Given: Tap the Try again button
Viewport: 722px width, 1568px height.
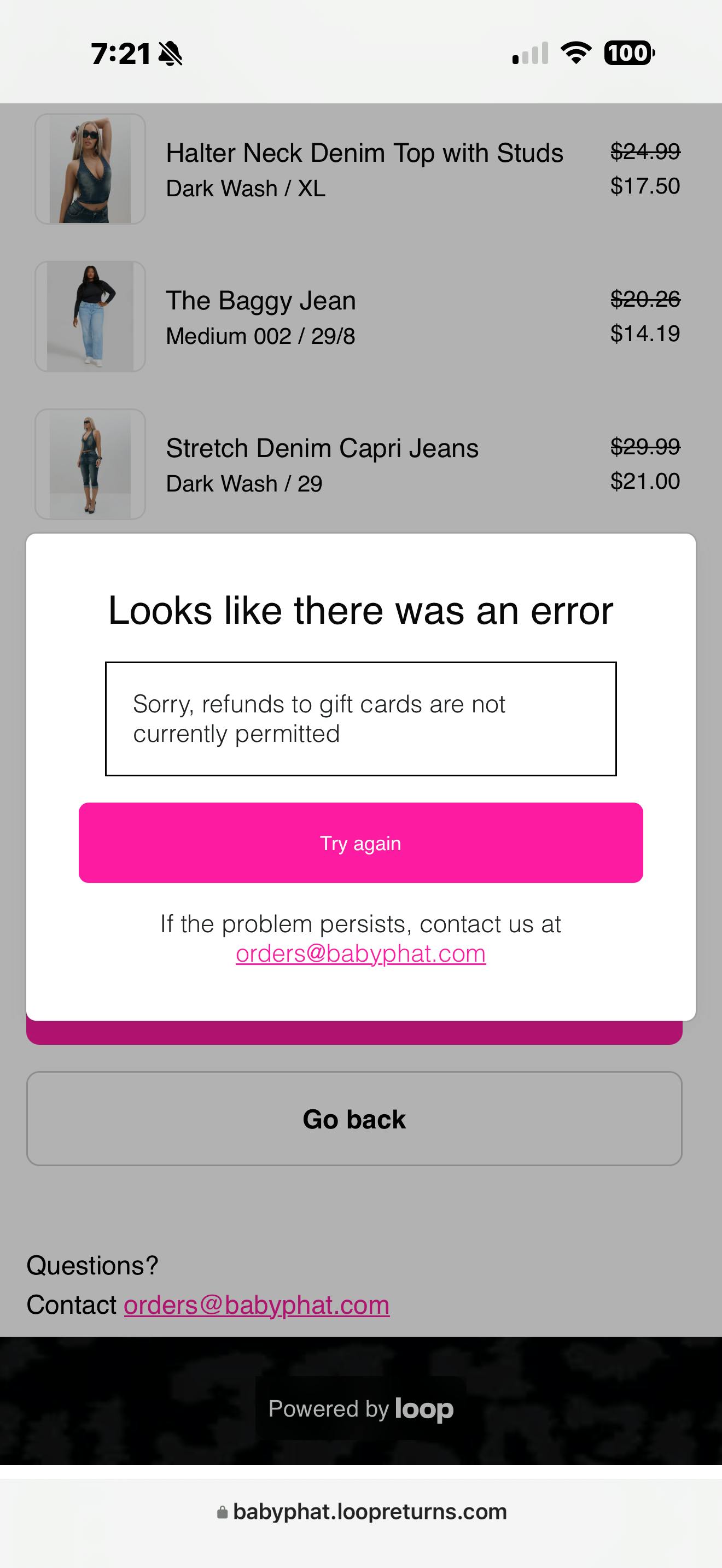Looking at the screenshot, I should pos(360,842).
